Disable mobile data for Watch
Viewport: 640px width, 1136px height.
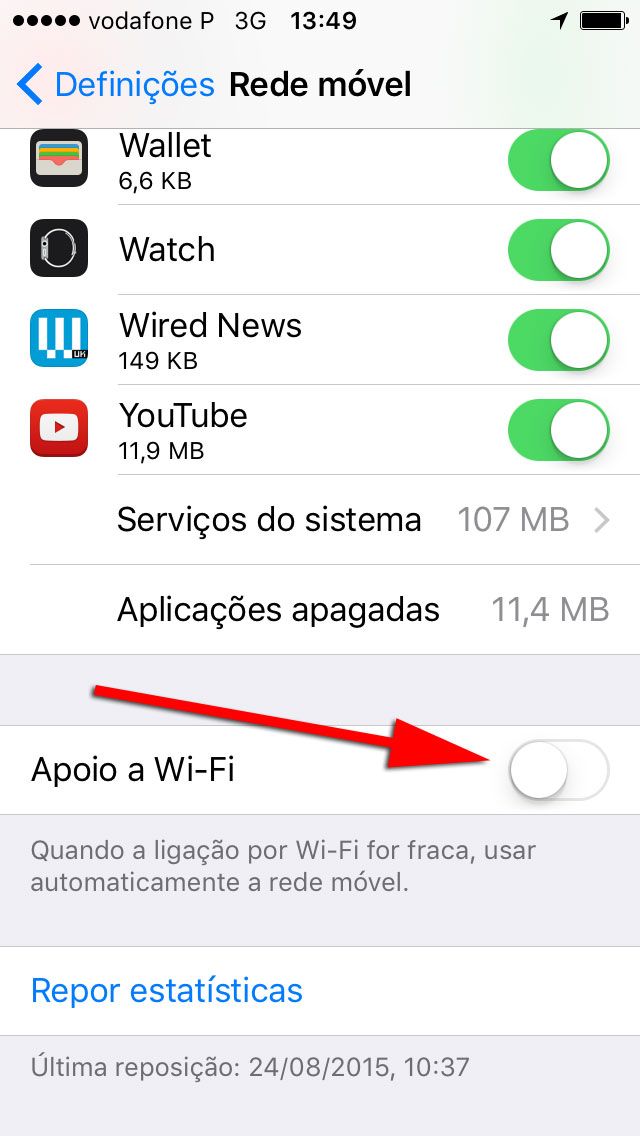point(558,250)
